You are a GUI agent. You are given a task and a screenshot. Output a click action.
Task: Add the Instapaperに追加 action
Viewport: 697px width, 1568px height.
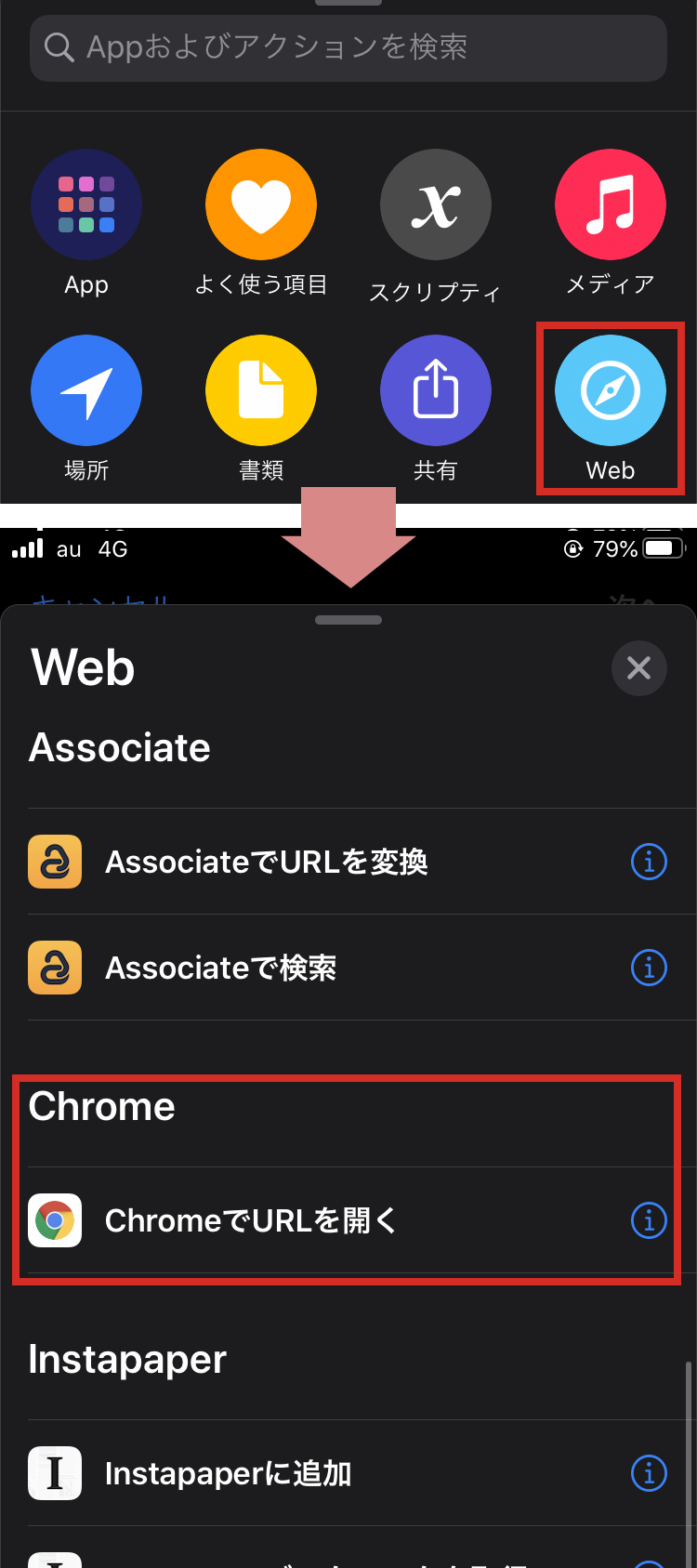(348, 1473)
